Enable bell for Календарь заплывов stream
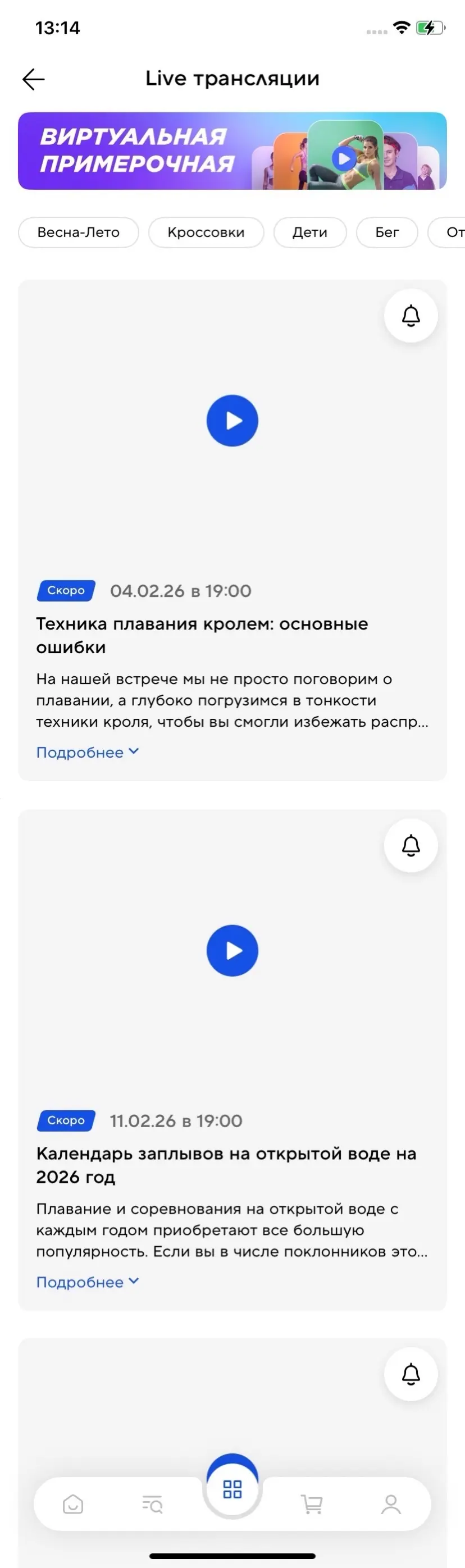This screenshot has width=465, height=1568. pyautogui.click(x=411, y=845)
